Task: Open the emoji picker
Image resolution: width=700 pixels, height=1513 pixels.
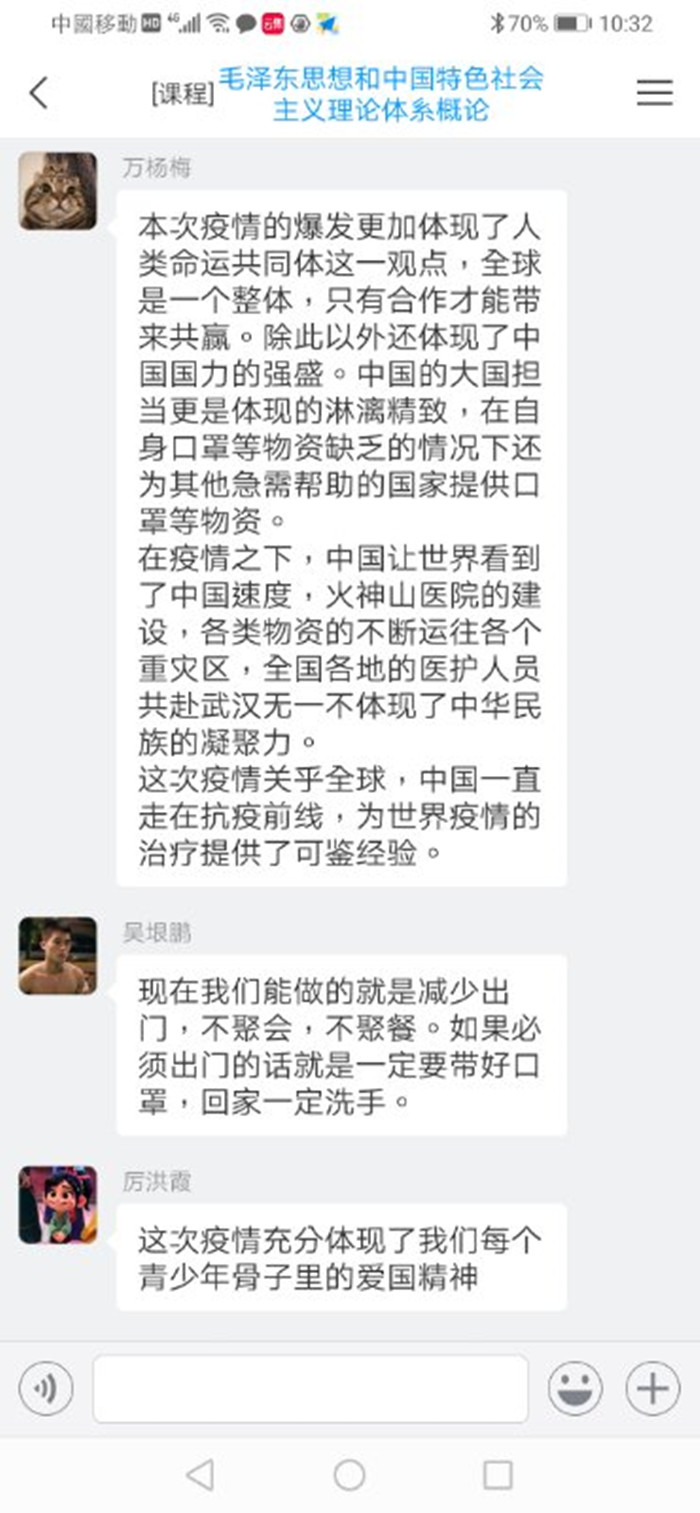Action: click(x=575, y=1389)
